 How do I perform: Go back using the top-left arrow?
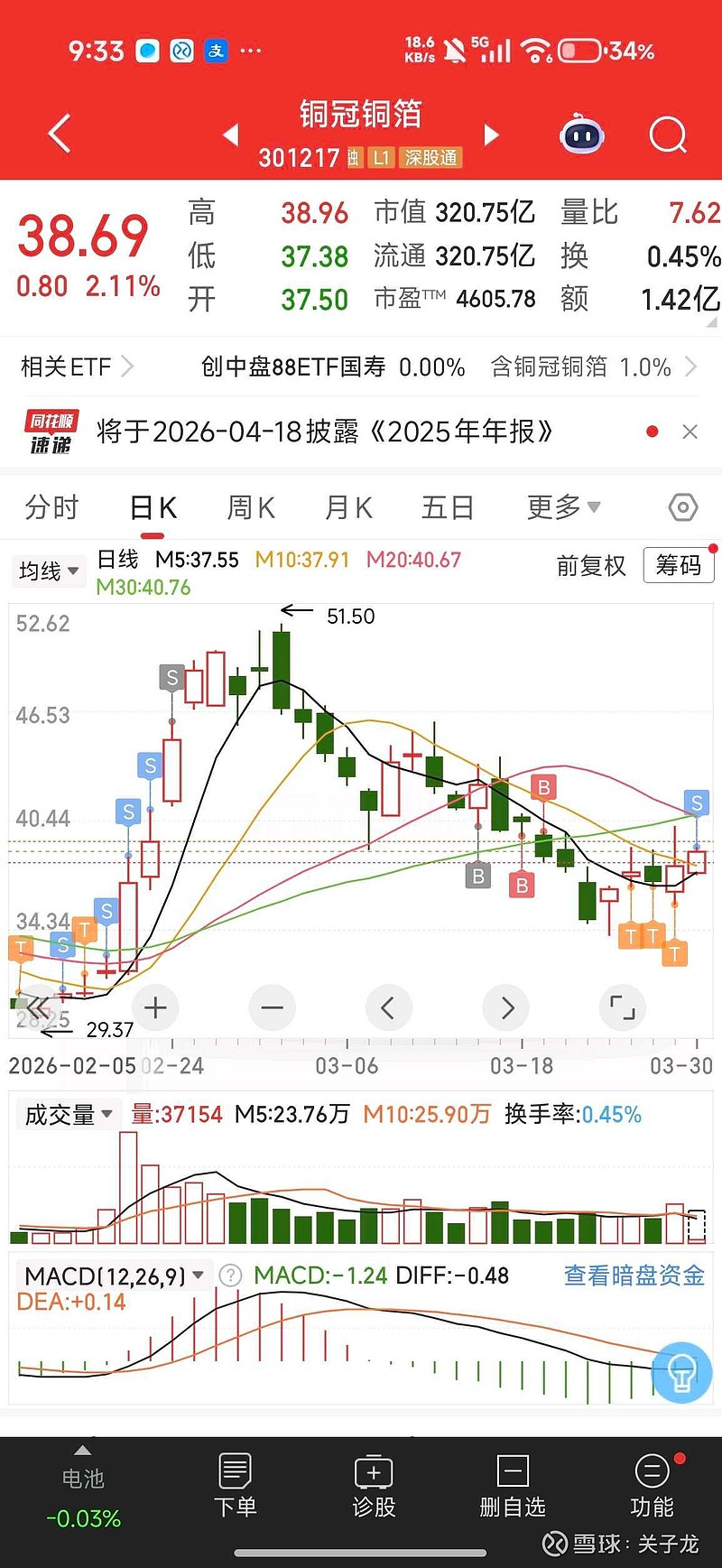point(60,135)
